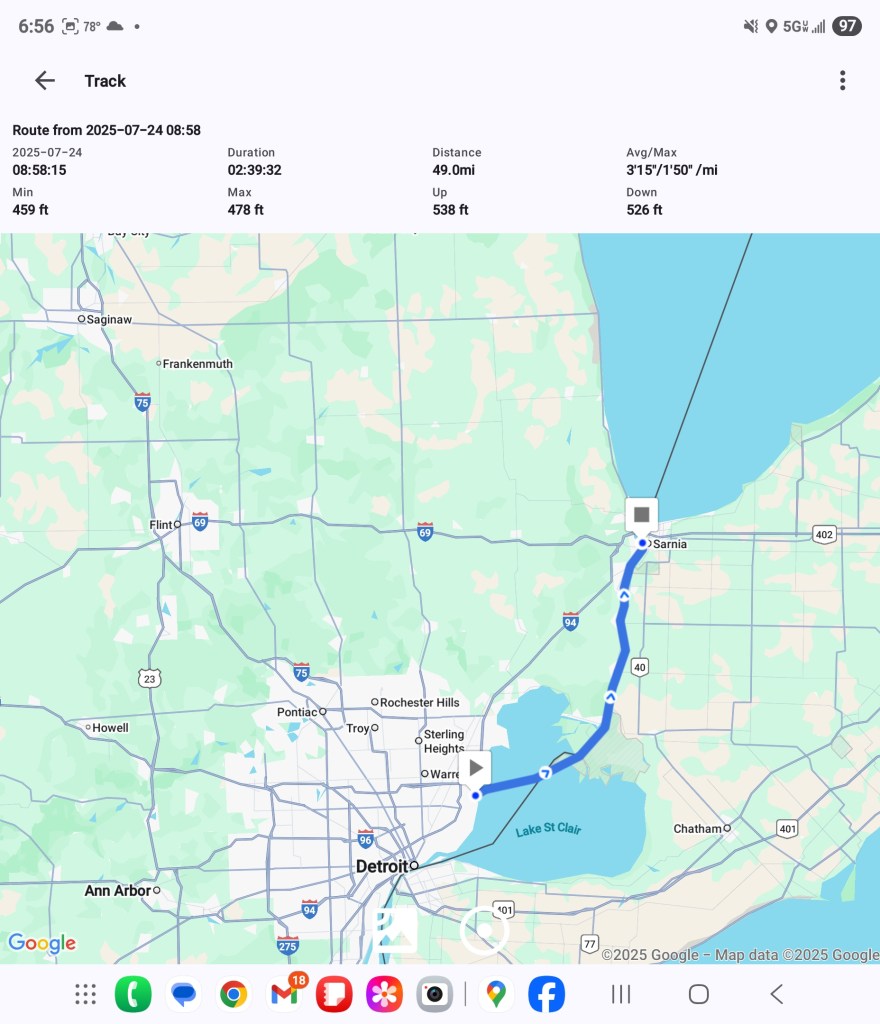Image resolution: width=880 pixels, height=1024 pixels.
Task: Show recent apps
Action: click(621, 994)
